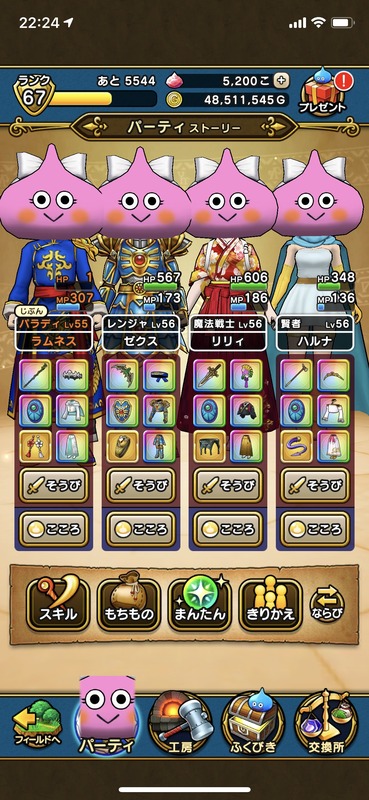Select the パーティ tab
The height and width of the screenshot is (800, 369).
pos(107,718)
